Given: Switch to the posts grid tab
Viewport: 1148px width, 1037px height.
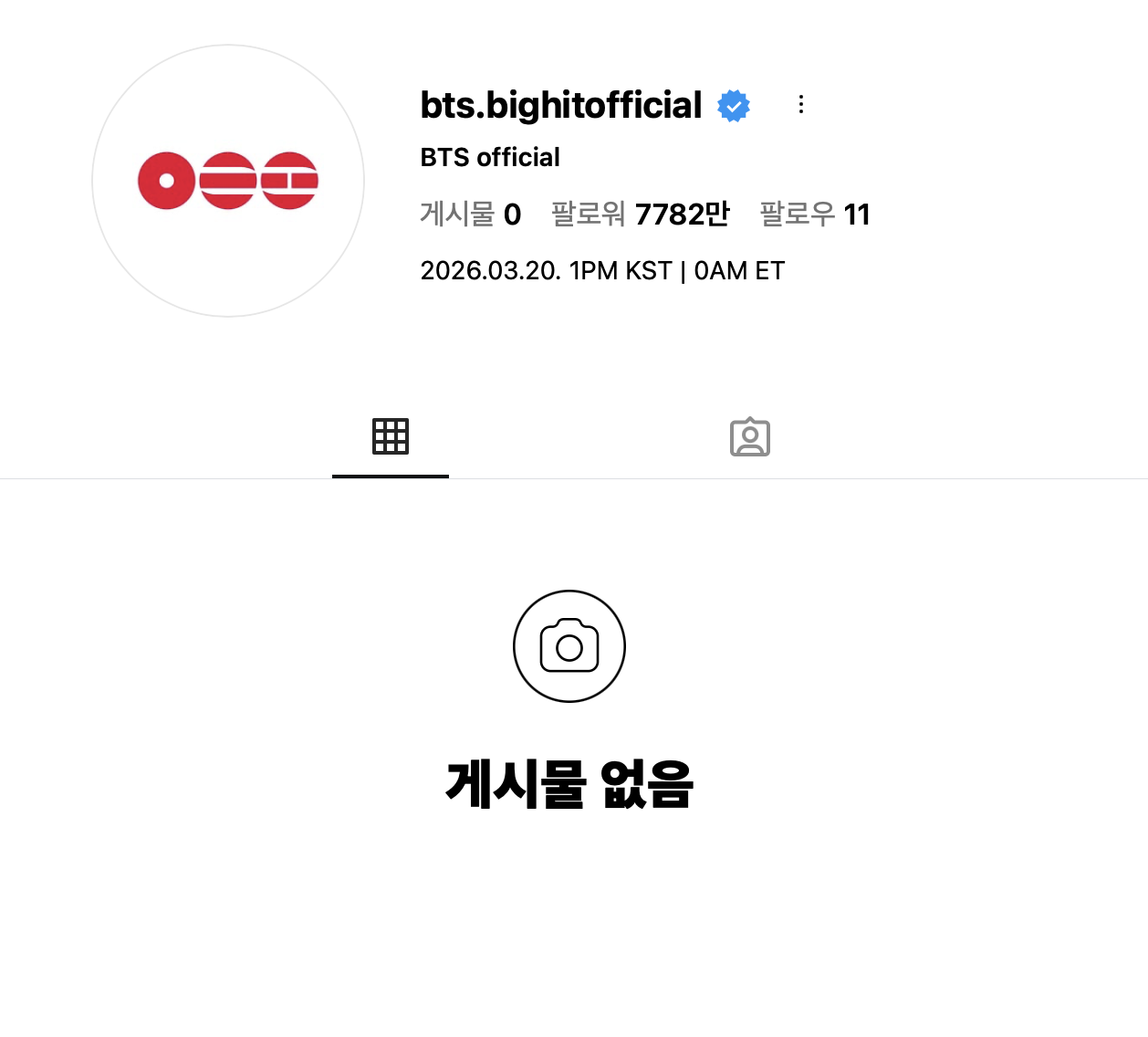Looking at the screenshot, I should (391, 436).
